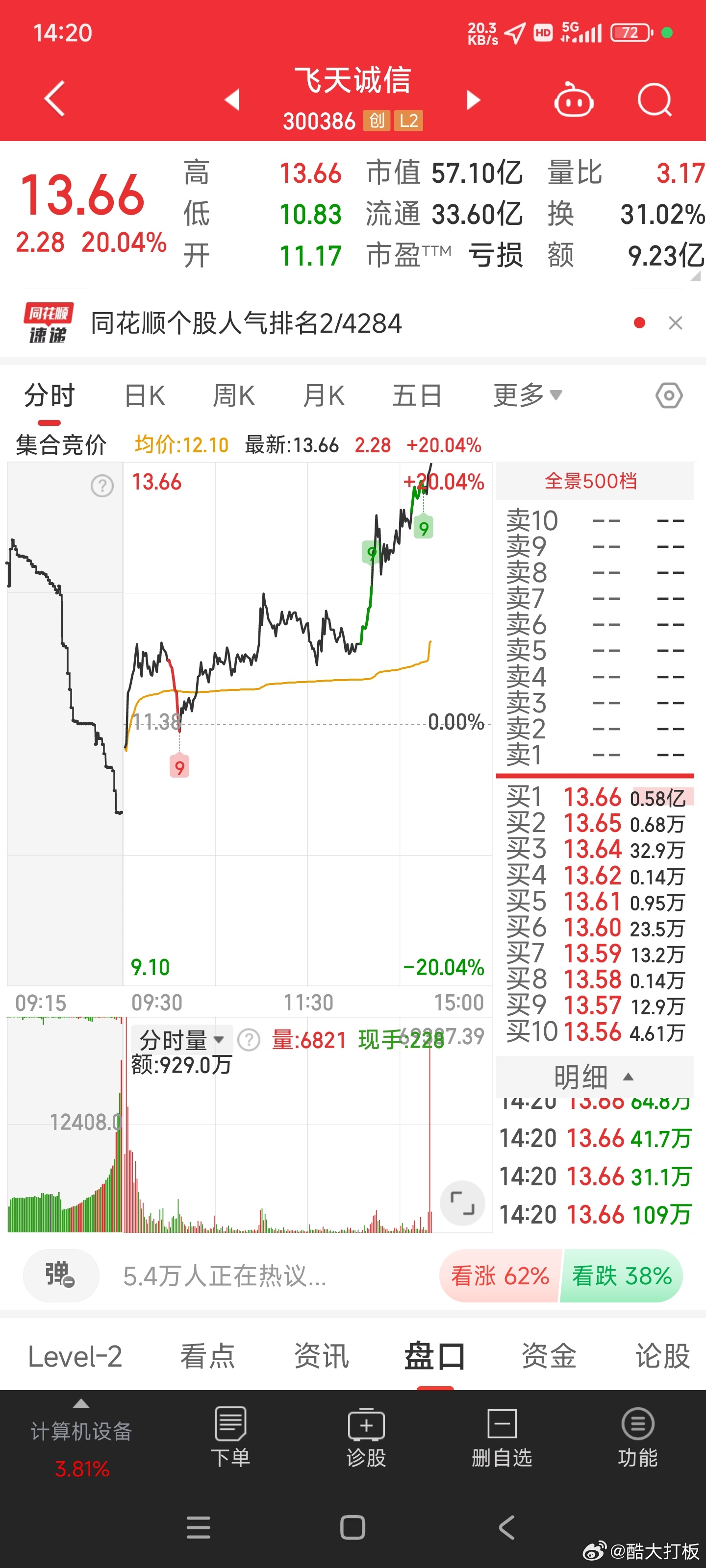Expand the 更多 chart options dropdown
This screenshot has width=706, height=1568.
(527, 395)
